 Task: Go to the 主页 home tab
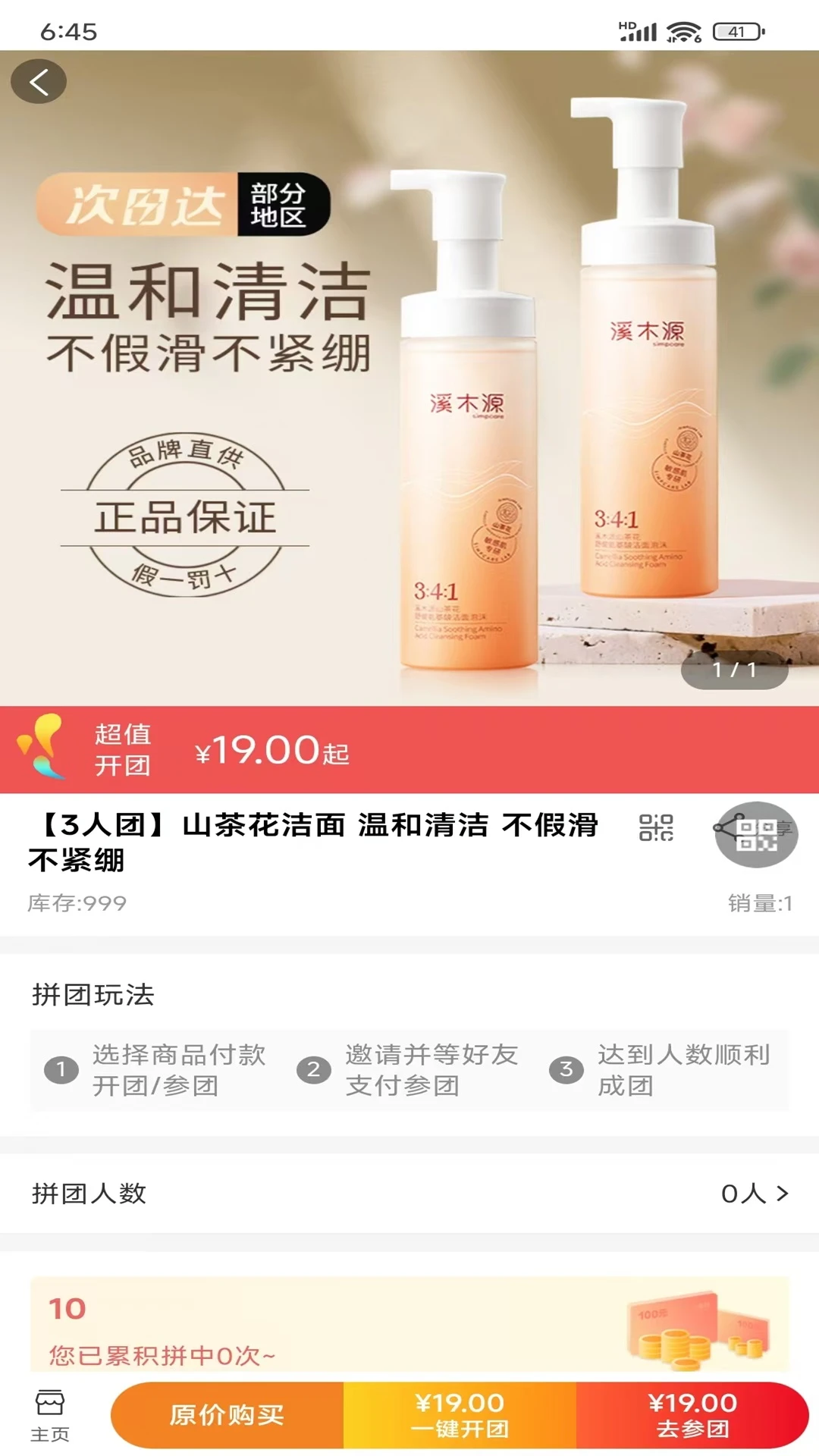[x=50, y=1415]
